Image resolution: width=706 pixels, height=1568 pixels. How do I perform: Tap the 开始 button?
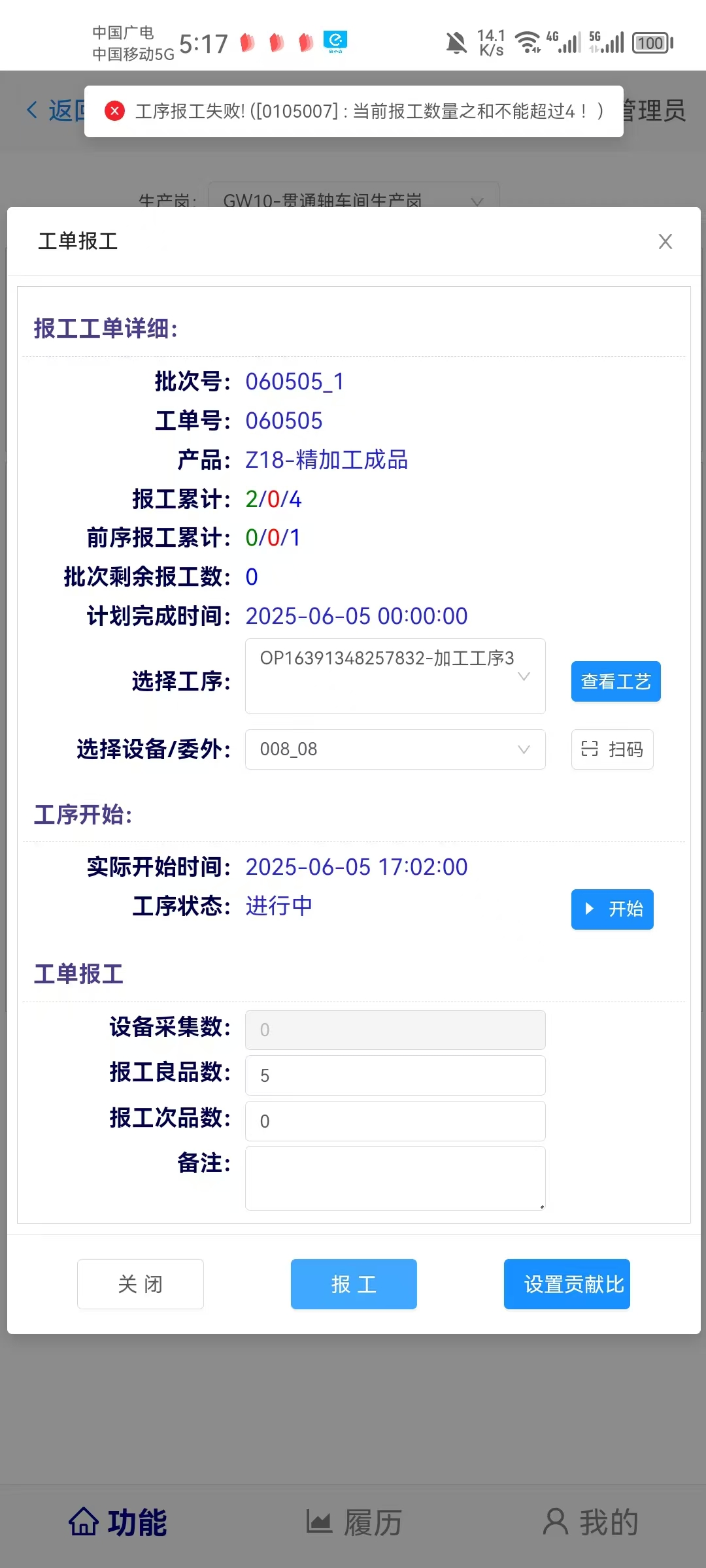[612, 909]
